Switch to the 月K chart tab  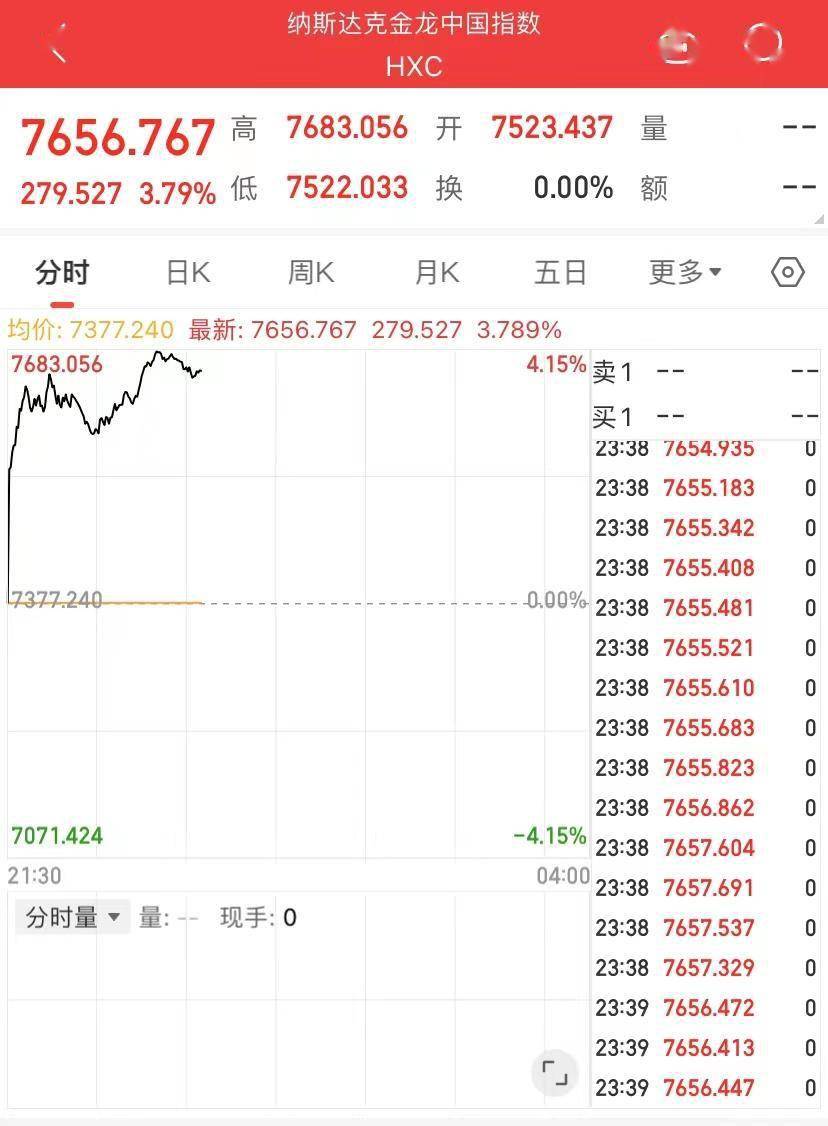[437, 273]
